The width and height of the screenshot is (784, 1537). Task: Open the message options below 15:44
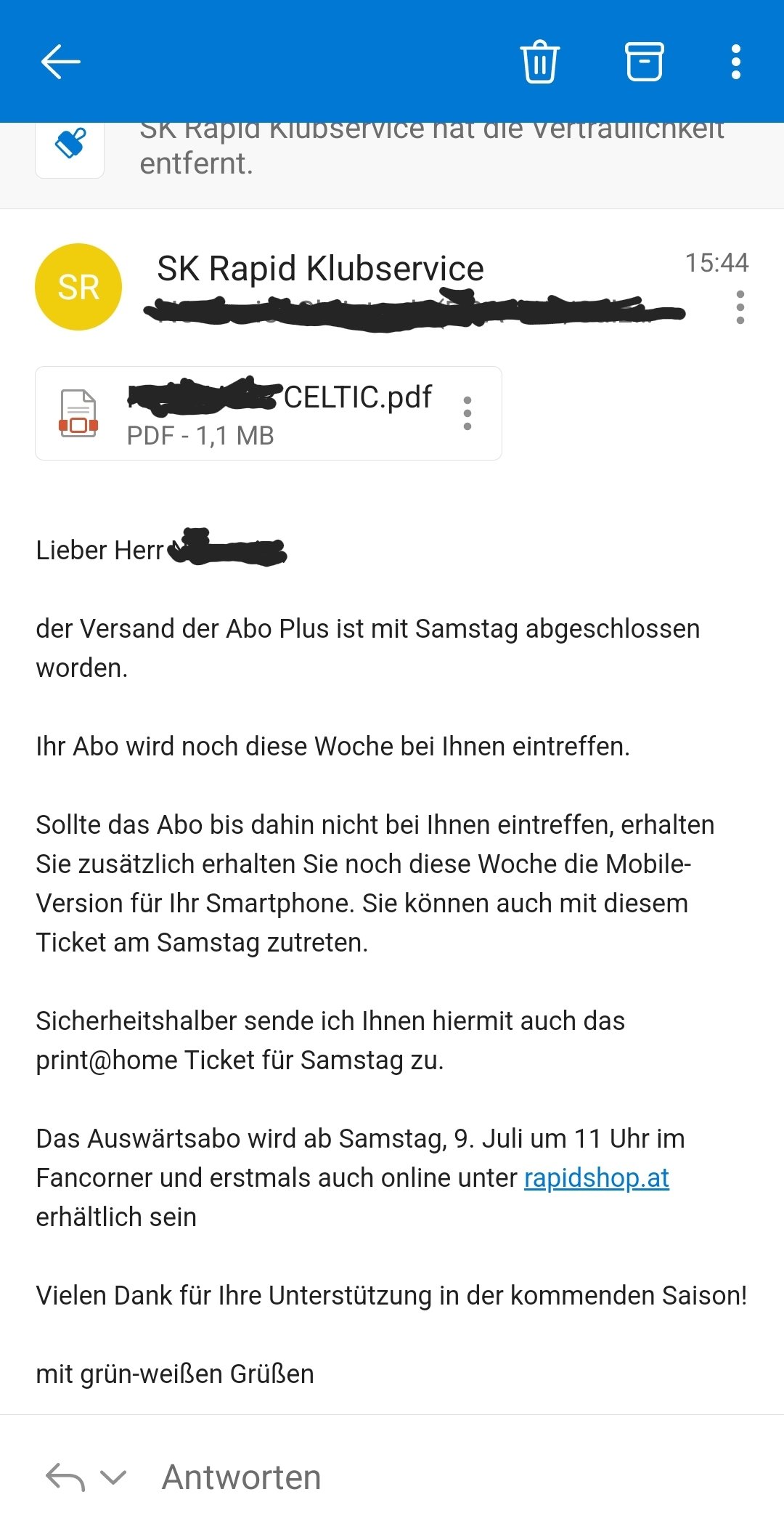[x=740, y=307]
